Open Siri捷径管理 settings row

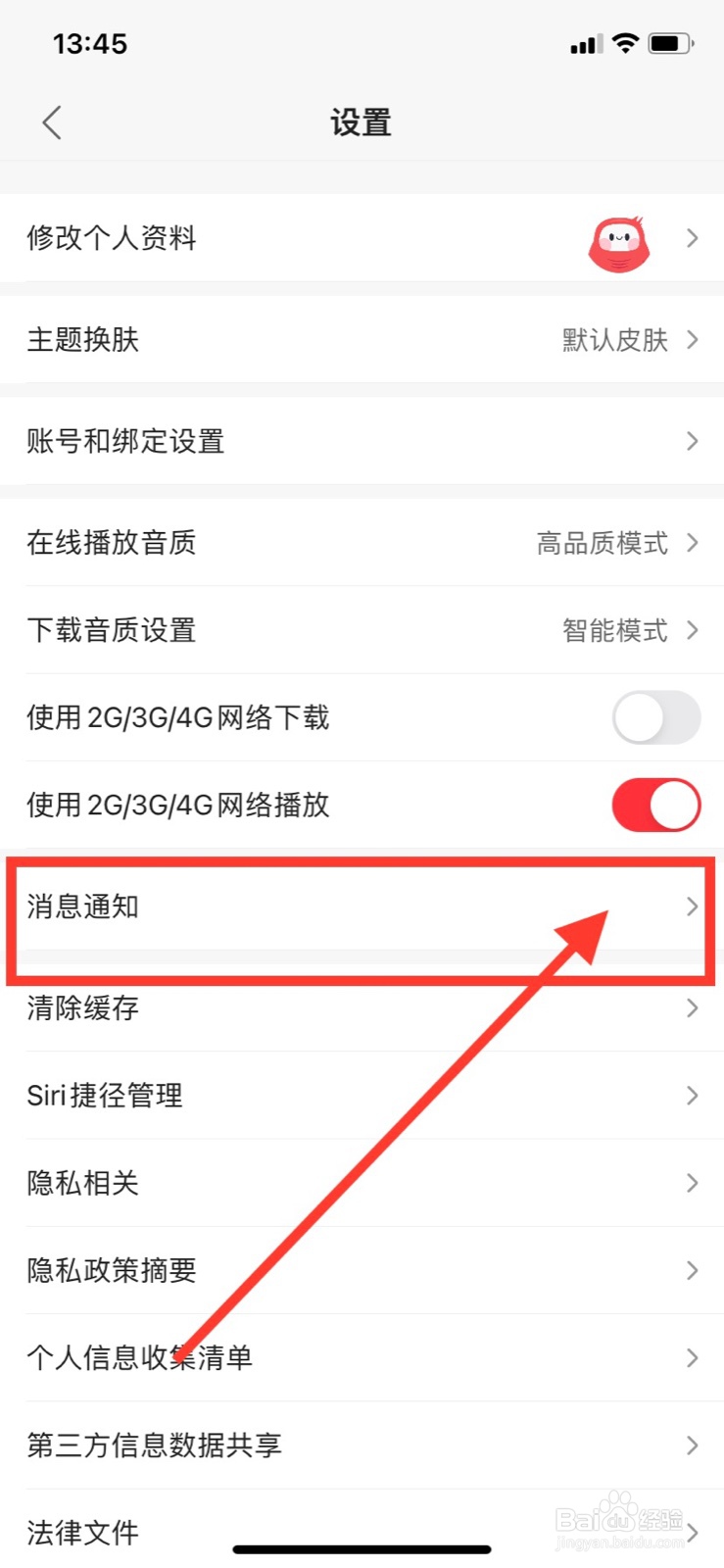pos(362,1096)
